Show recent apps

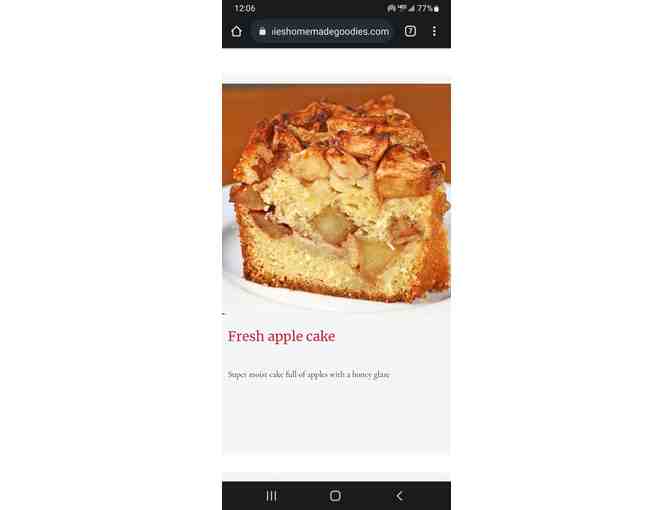click(x=271, y=496)
